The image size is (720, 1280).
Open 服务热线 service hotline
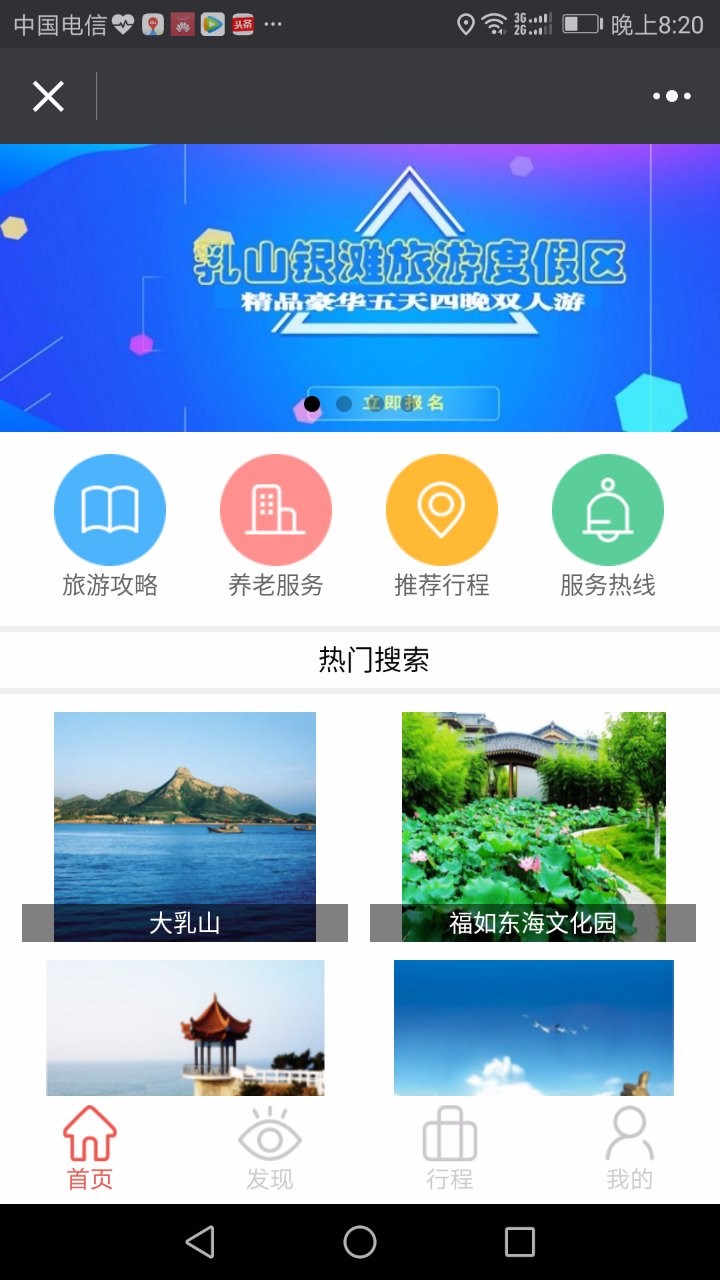608,527
